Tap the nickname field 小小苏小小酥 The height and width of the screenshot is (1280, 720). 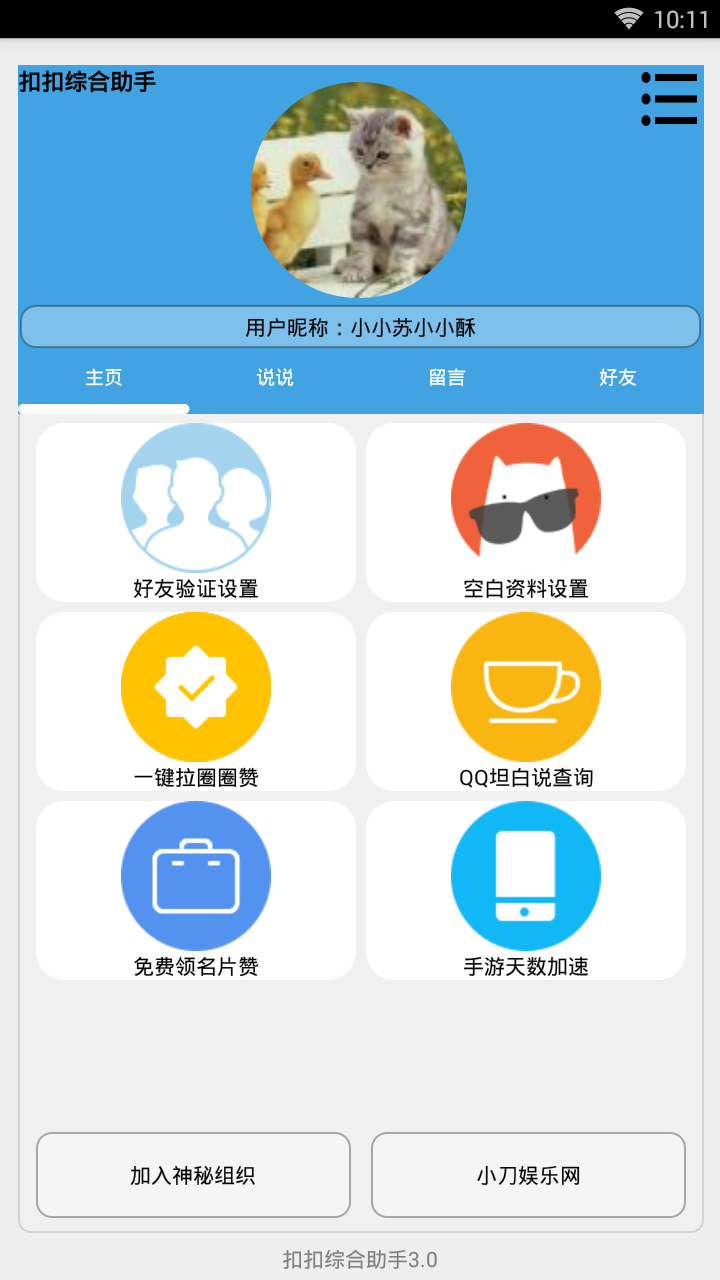coord(359,325)
